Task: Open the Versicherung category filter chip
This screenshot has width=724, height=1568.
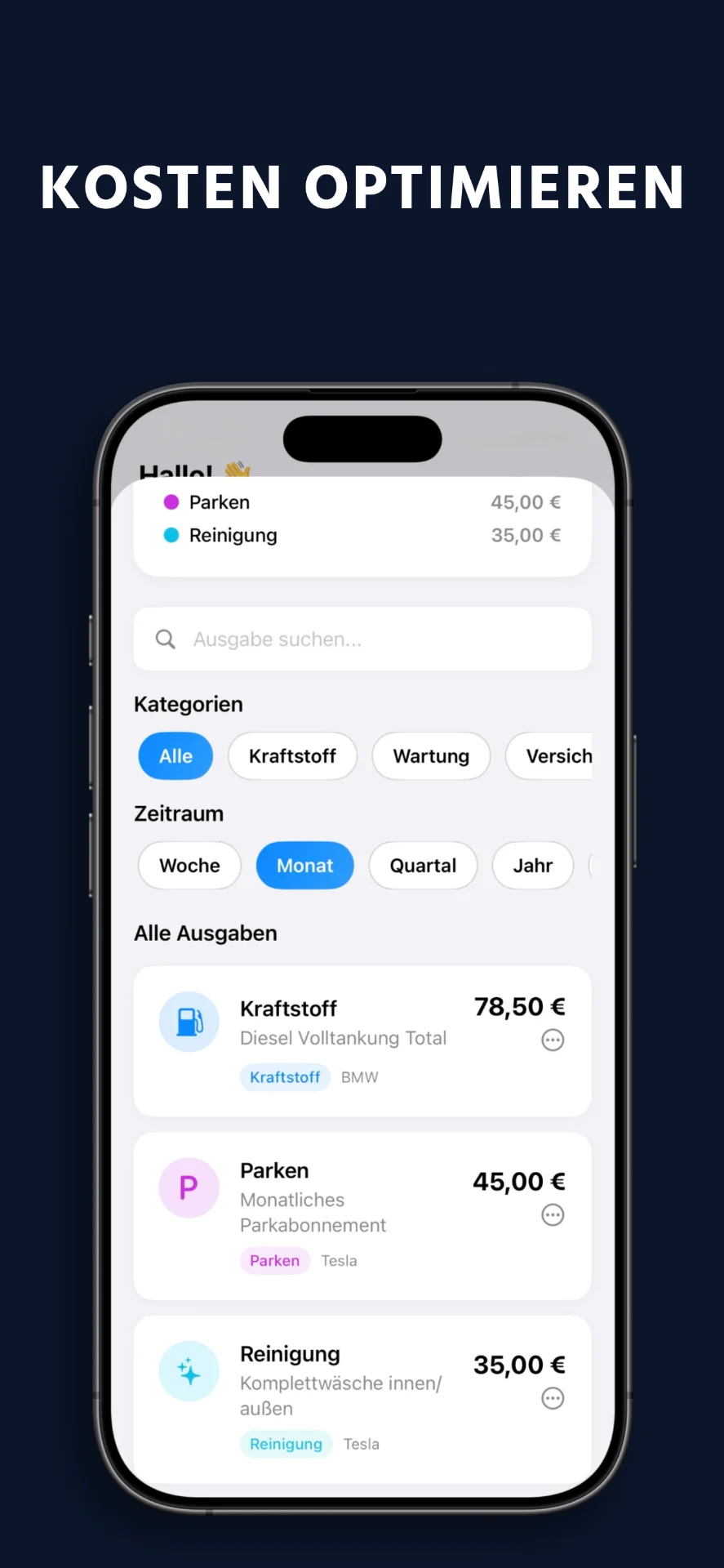Action: 559,755
